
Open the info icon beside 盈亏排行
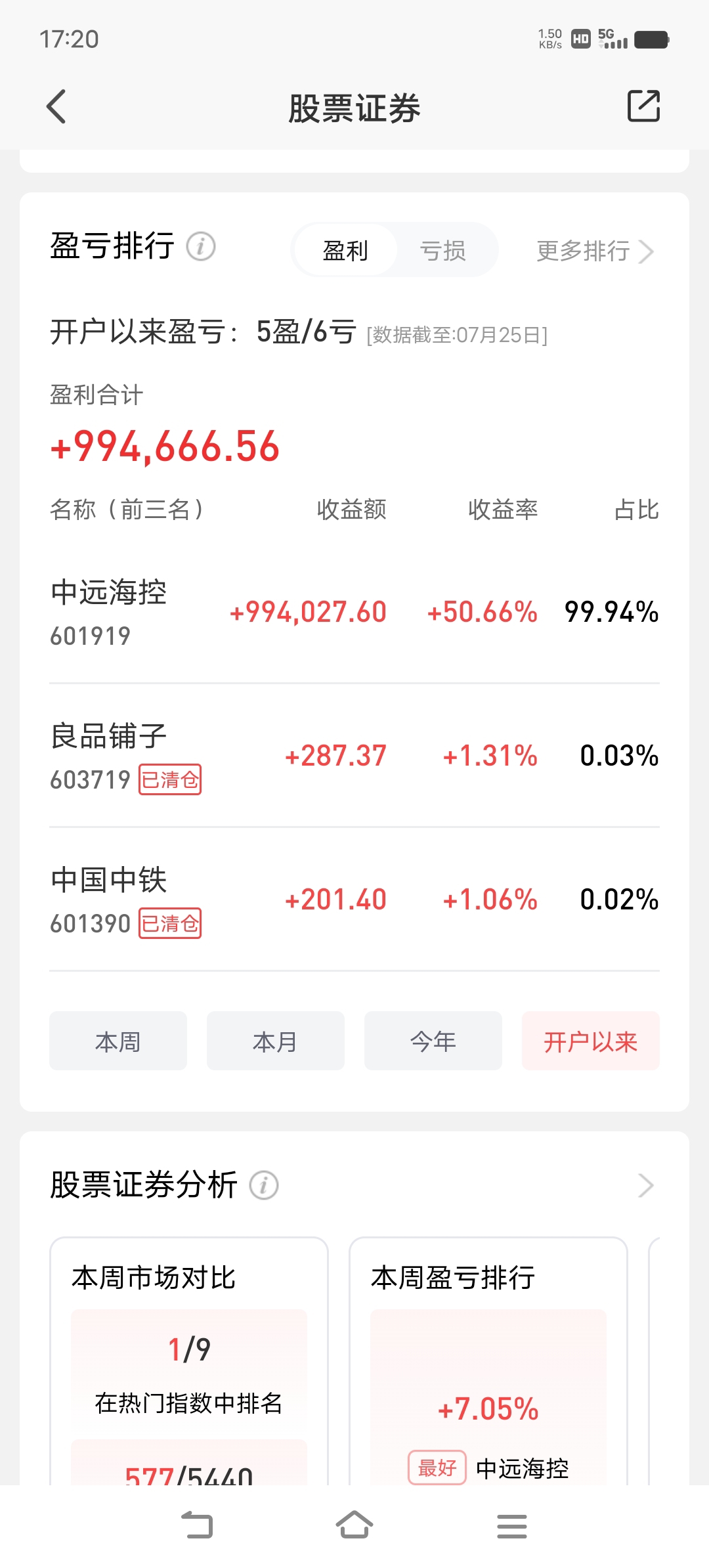point(201,247)
